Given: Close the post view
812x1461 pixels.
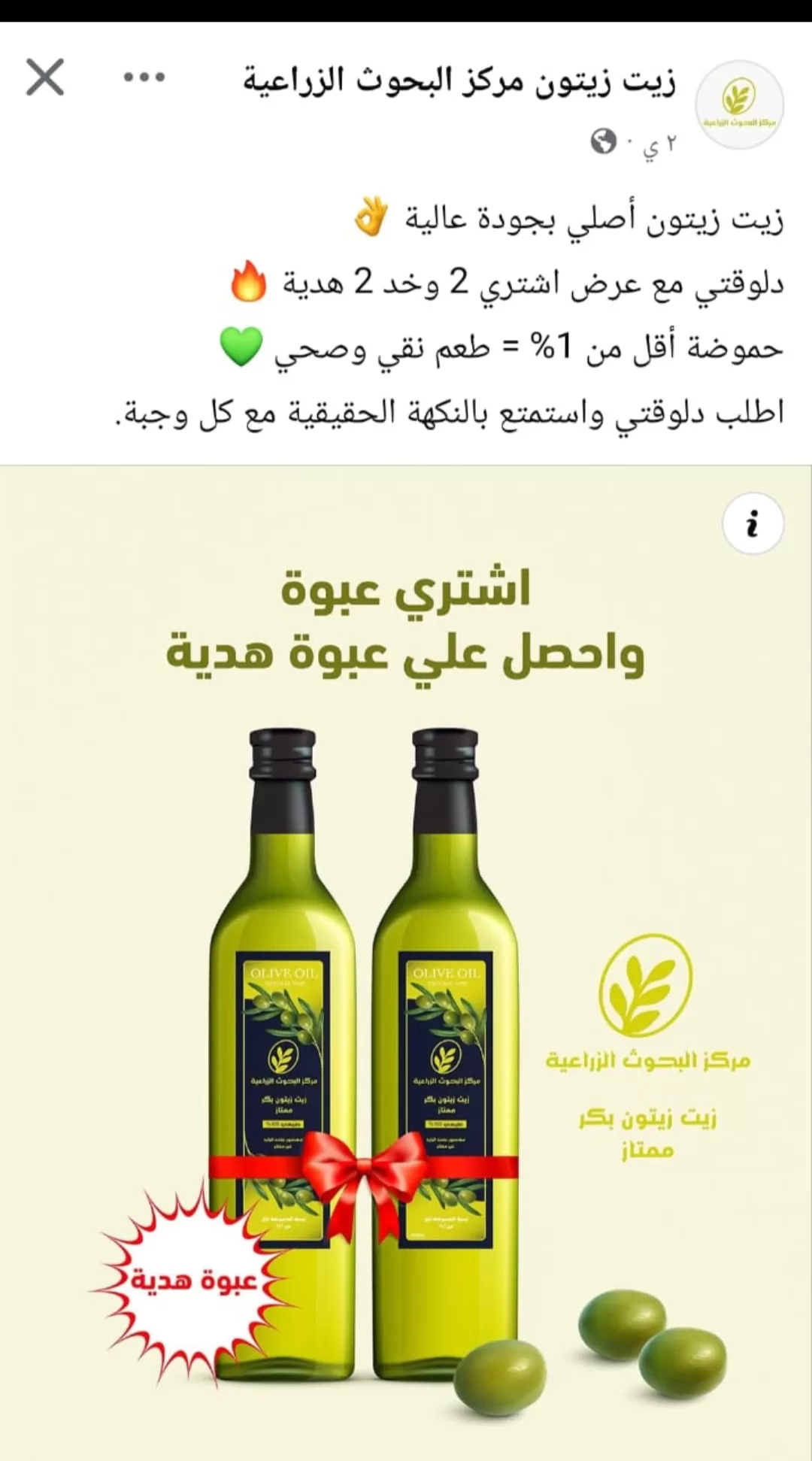Looking at the screenshot, I should click(x=45, y=77).
